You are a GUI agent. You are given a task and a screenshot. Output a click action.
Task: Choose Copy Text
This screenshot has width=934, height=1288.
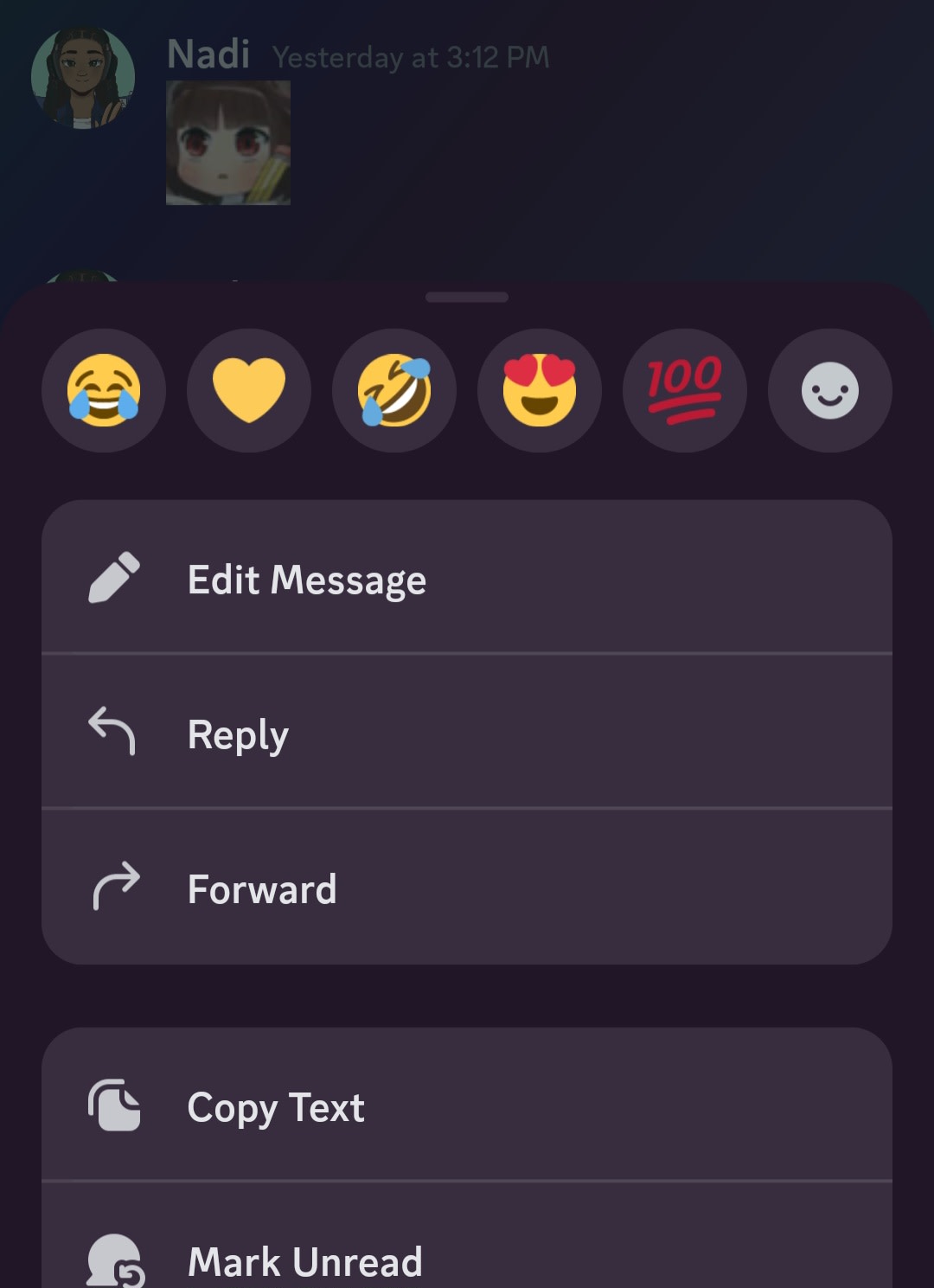tap(467, 1105)
